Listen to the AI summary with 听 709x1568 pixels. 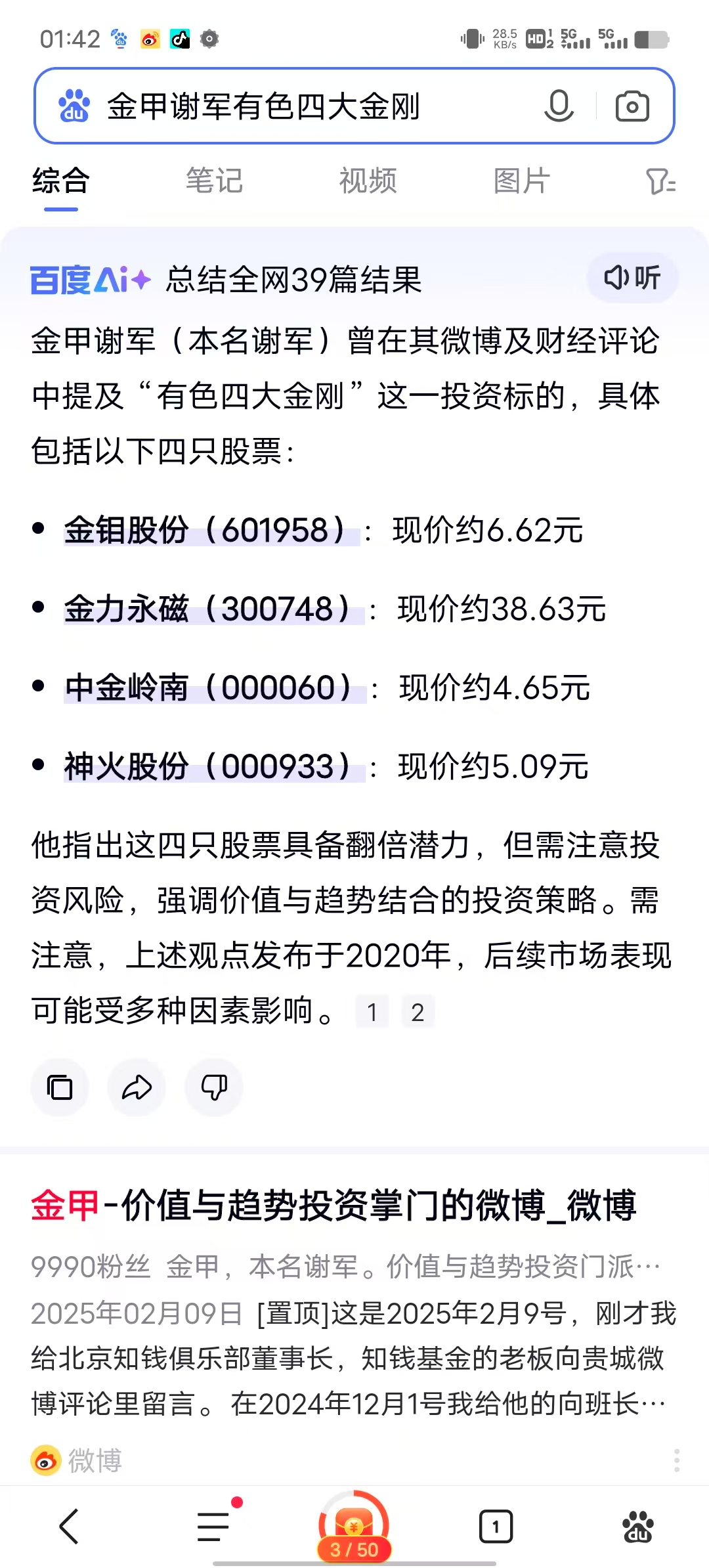click(x=632, y=278)
